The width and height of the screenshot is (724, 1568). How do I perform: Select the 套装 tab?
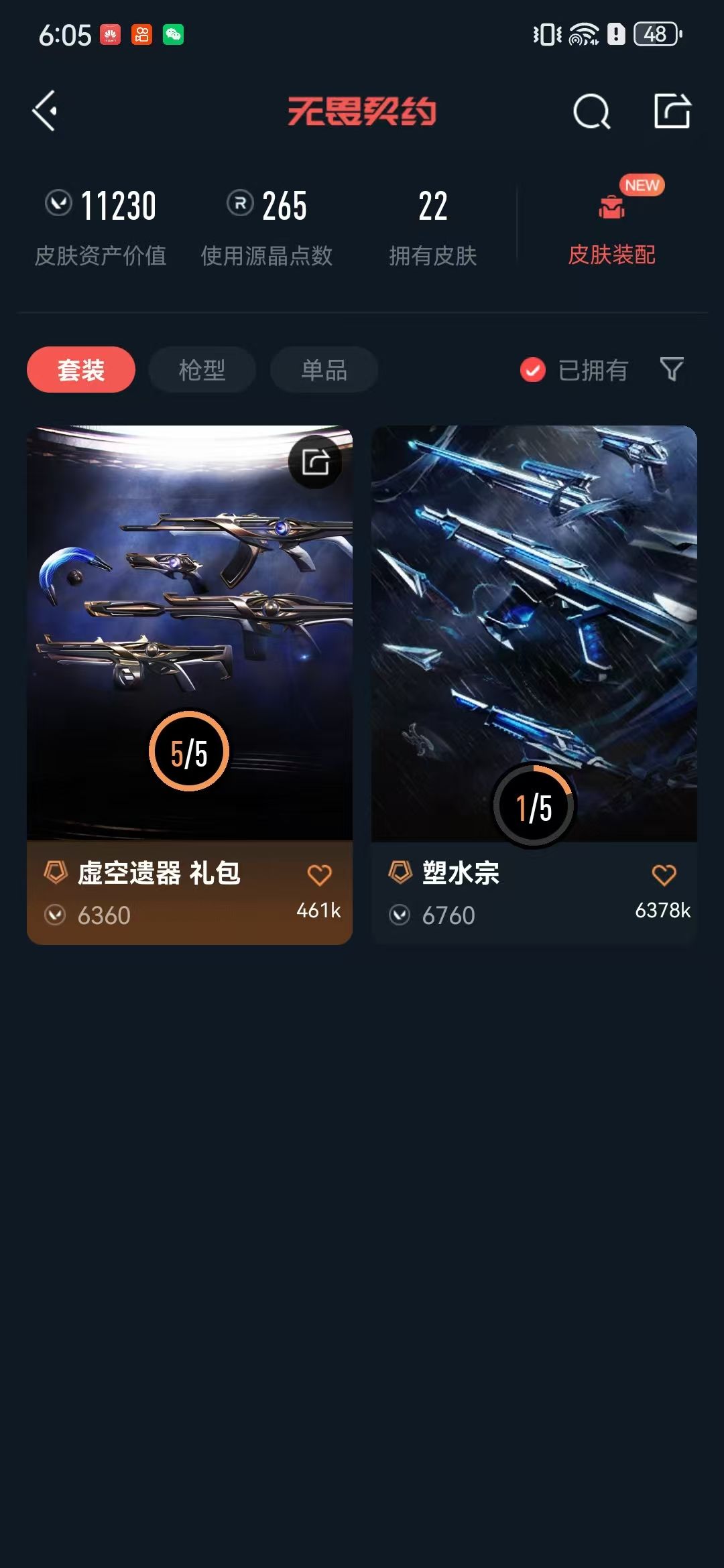coord(81,370)
